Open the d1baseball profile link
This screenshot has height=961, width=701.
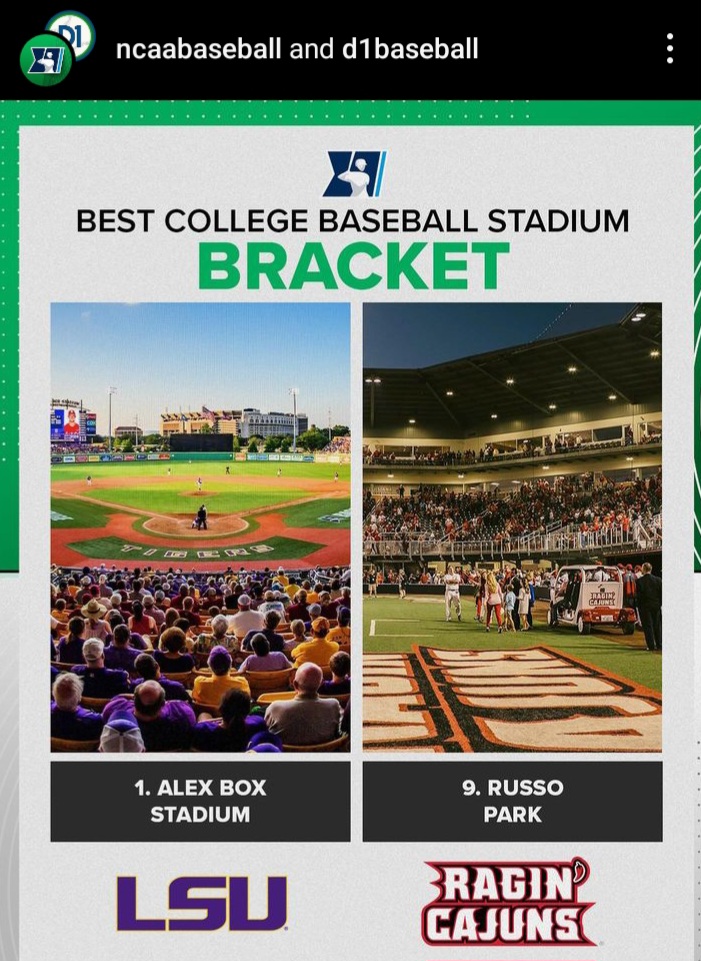coord(410,49)
